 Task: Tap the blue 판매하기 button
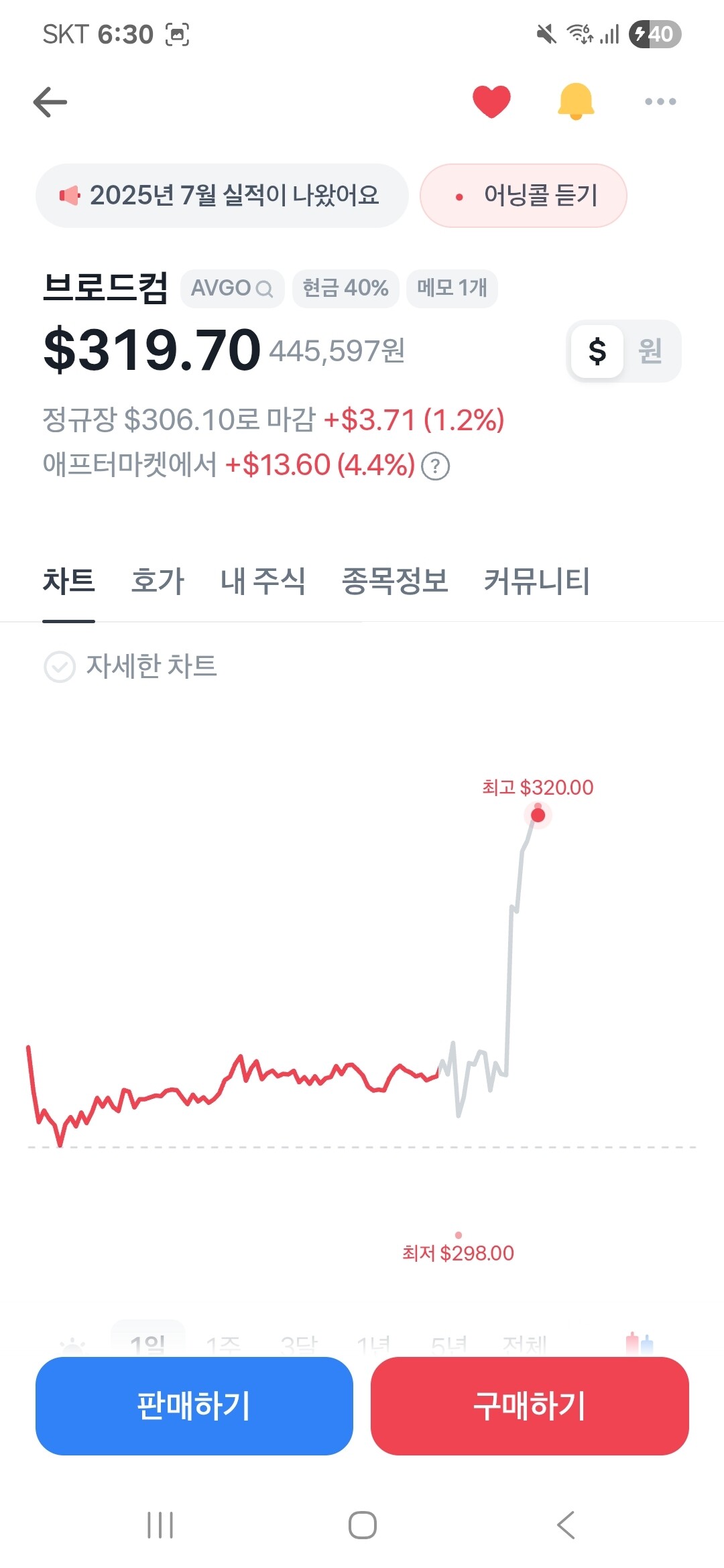pos(194,1406)
